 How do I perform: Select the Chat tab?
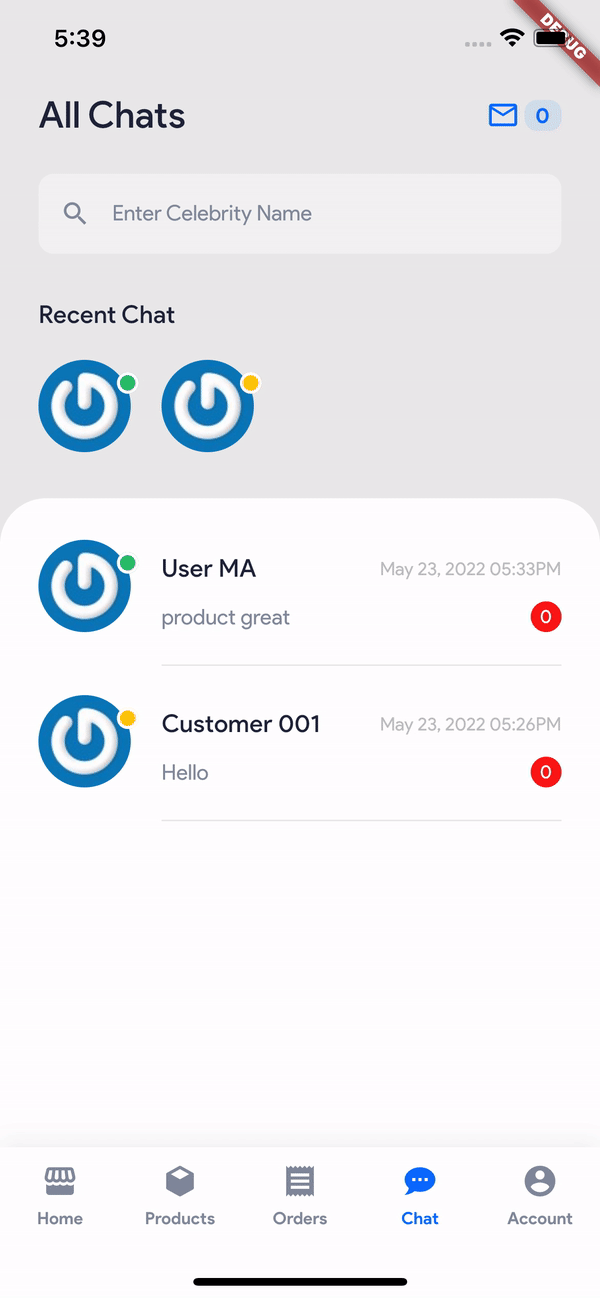(x=420, y=1196)
